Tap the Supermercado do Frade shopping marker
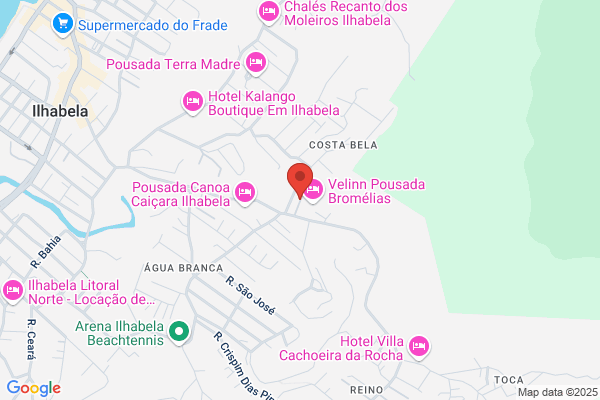The image size is (600, 400). (x=63, y=24)
